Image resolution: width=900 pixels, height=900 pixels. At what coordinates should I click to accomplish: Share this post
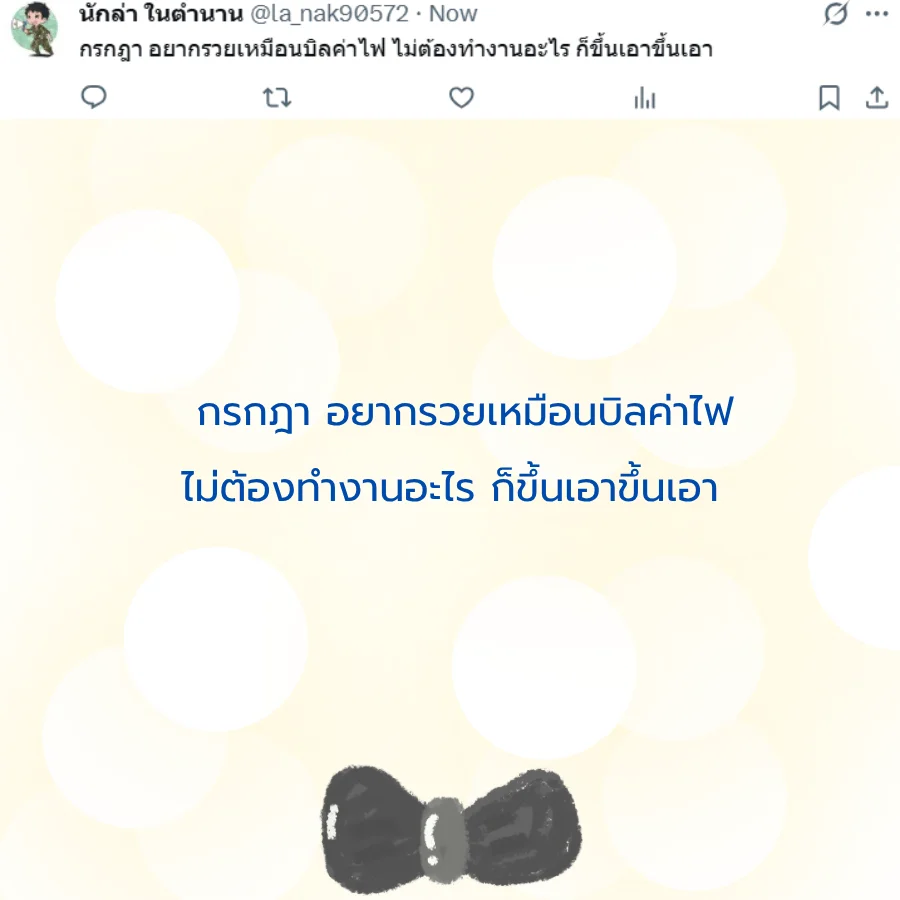[876, 98]
